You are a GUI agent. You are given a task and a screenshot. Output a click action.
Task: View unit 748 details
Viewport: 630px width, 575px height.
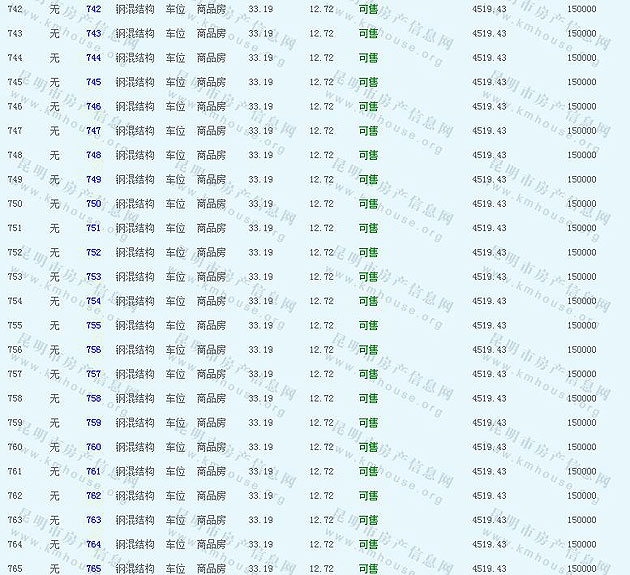click(94, 155)
